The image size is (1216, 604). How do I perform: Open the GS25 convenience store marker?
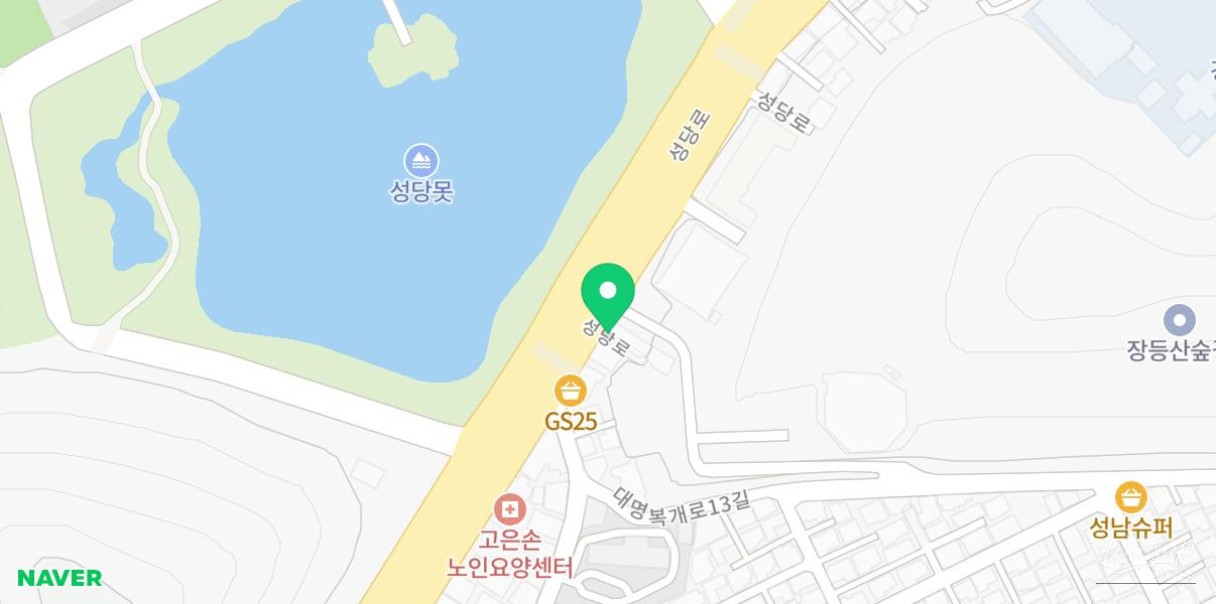(570, 391)
